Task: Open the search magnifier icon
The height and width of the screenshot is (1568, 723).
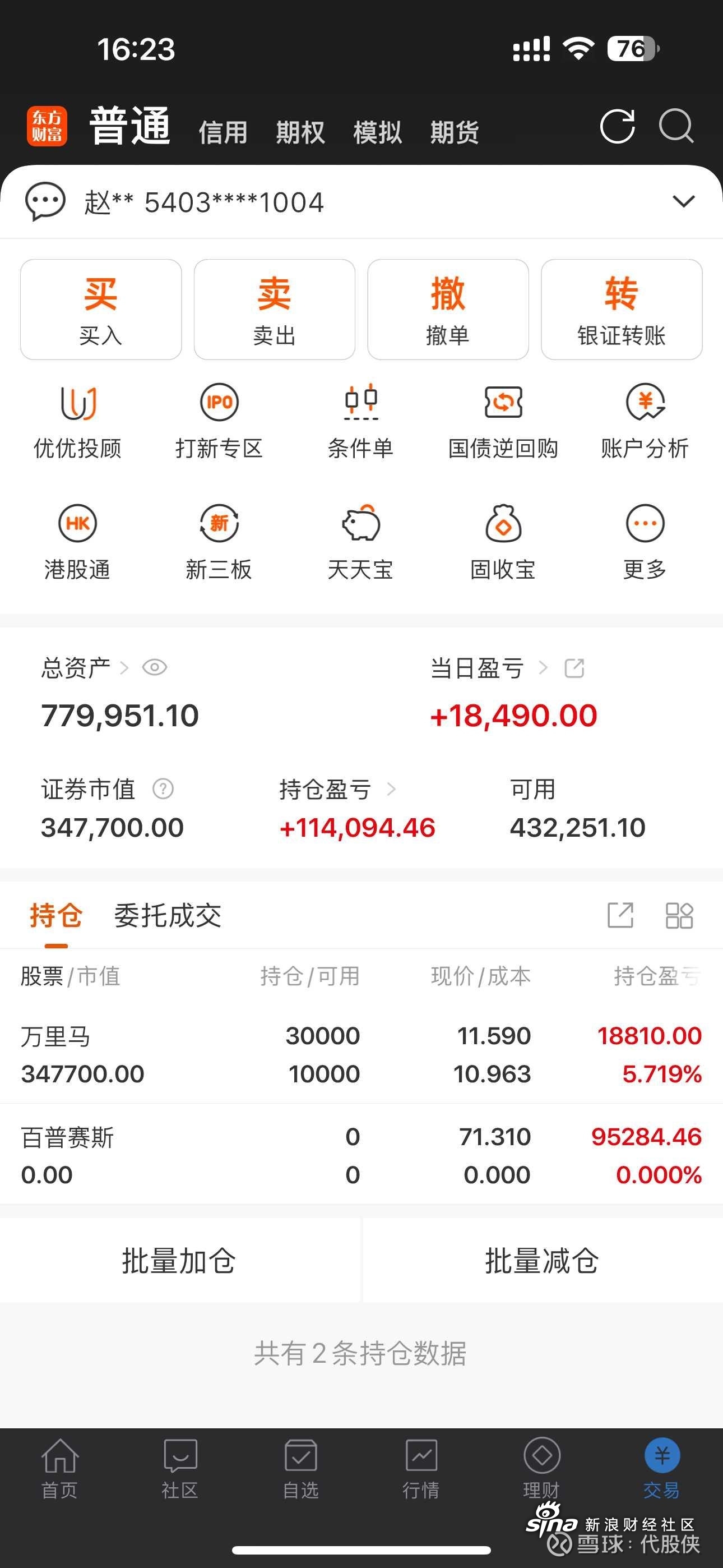Action: (676, 127)
